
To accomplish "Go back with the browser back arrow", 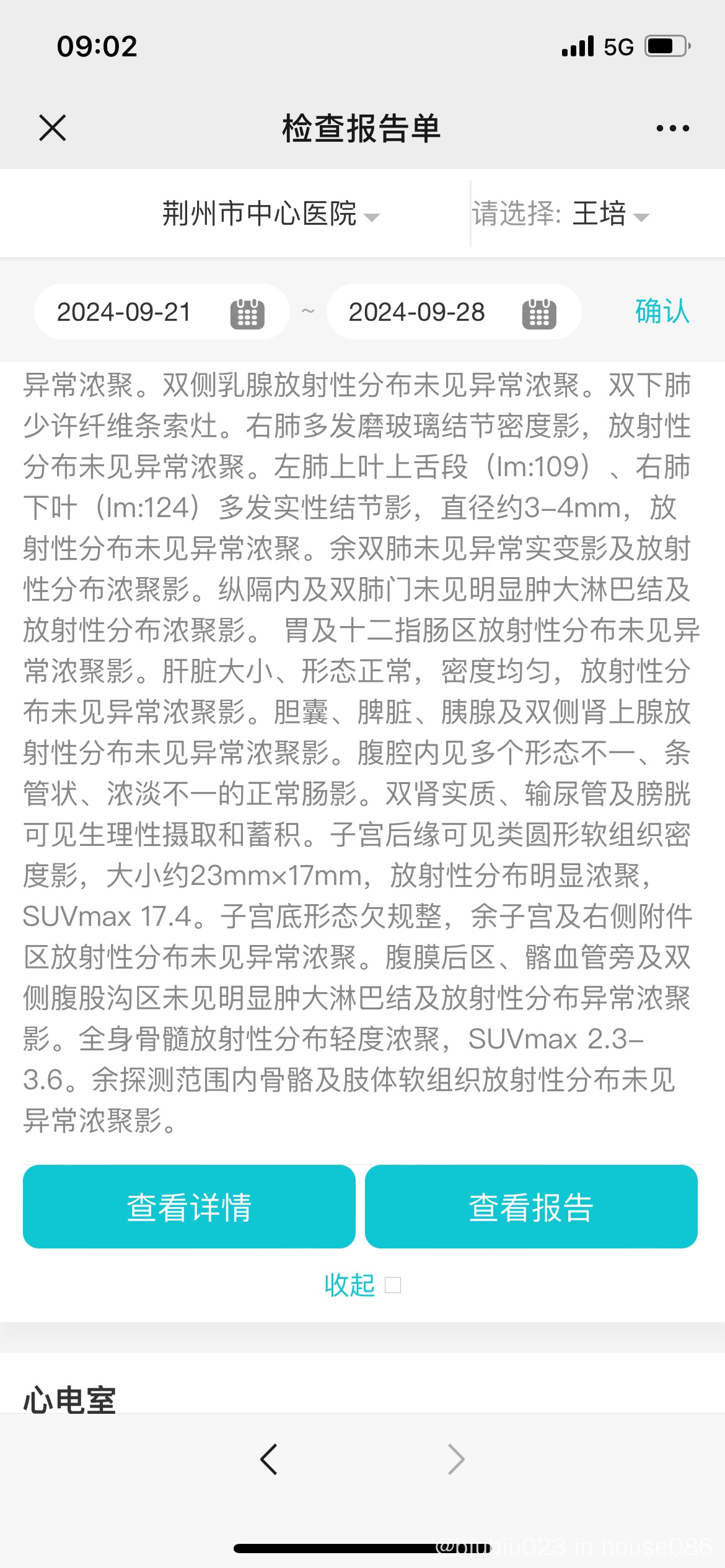I will click(x=269, y=1460).
